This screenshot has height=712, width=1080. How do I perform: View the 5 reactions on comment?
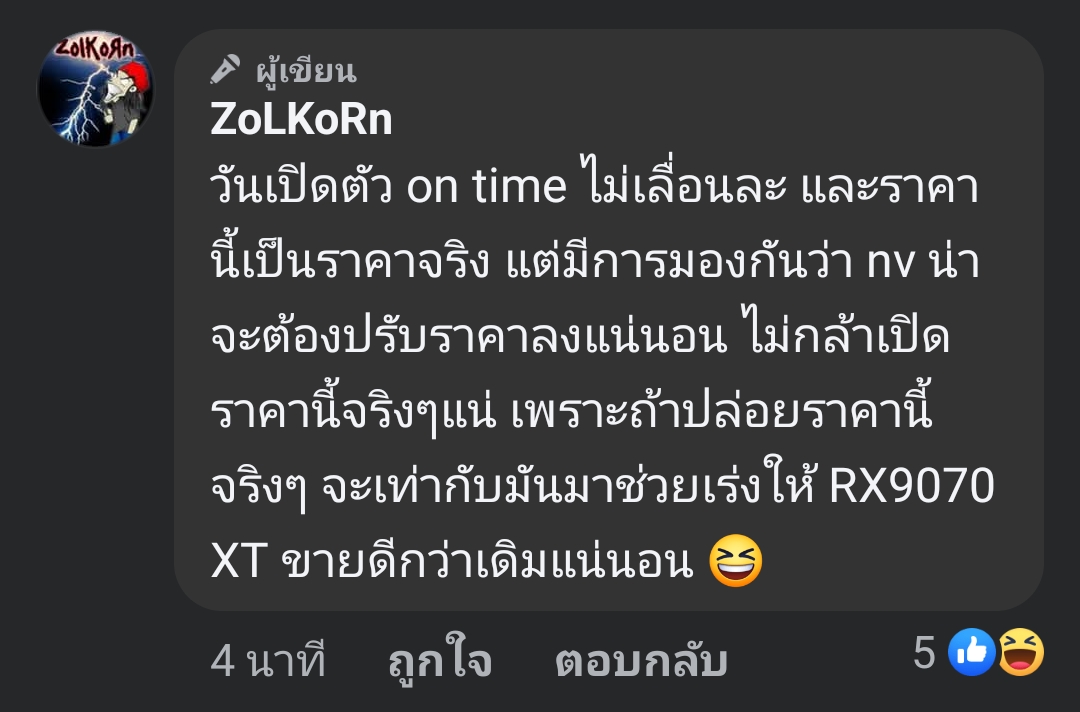[x=980, y=654]
